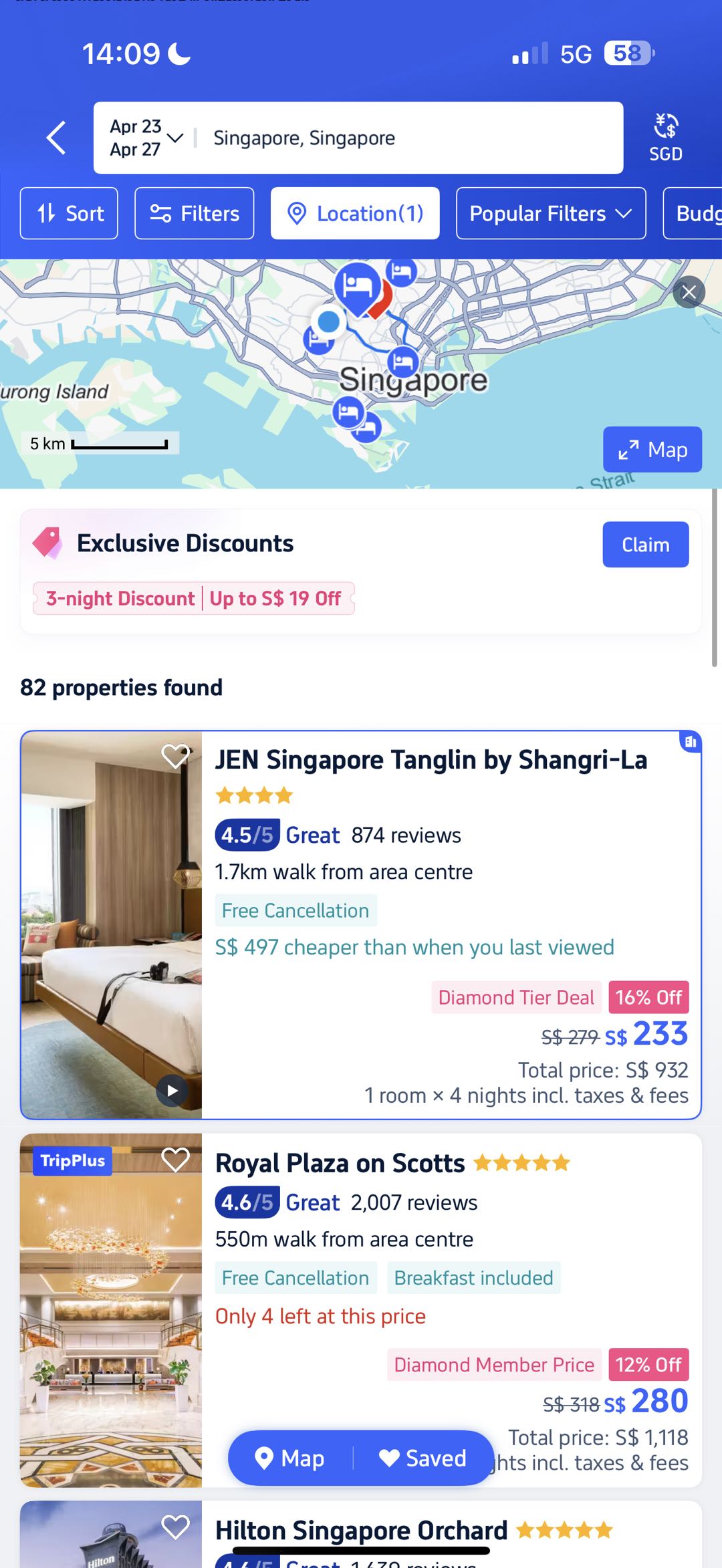The image size is (722, 1568).
Task: Save JEN Singapore Tanglin to favorites
Action: (175, 757)
